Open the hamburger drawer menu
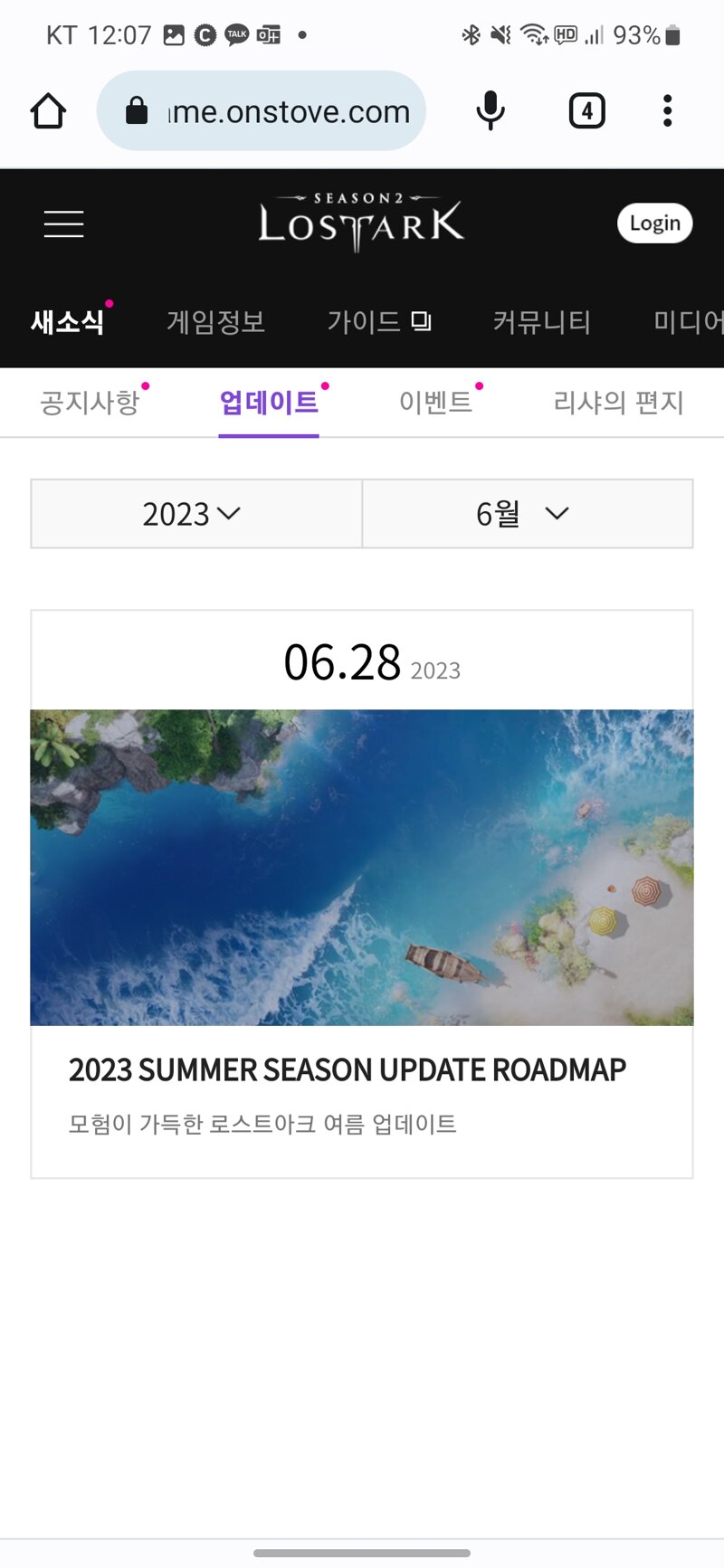The image size is (724, 1568). coord(64,223)
